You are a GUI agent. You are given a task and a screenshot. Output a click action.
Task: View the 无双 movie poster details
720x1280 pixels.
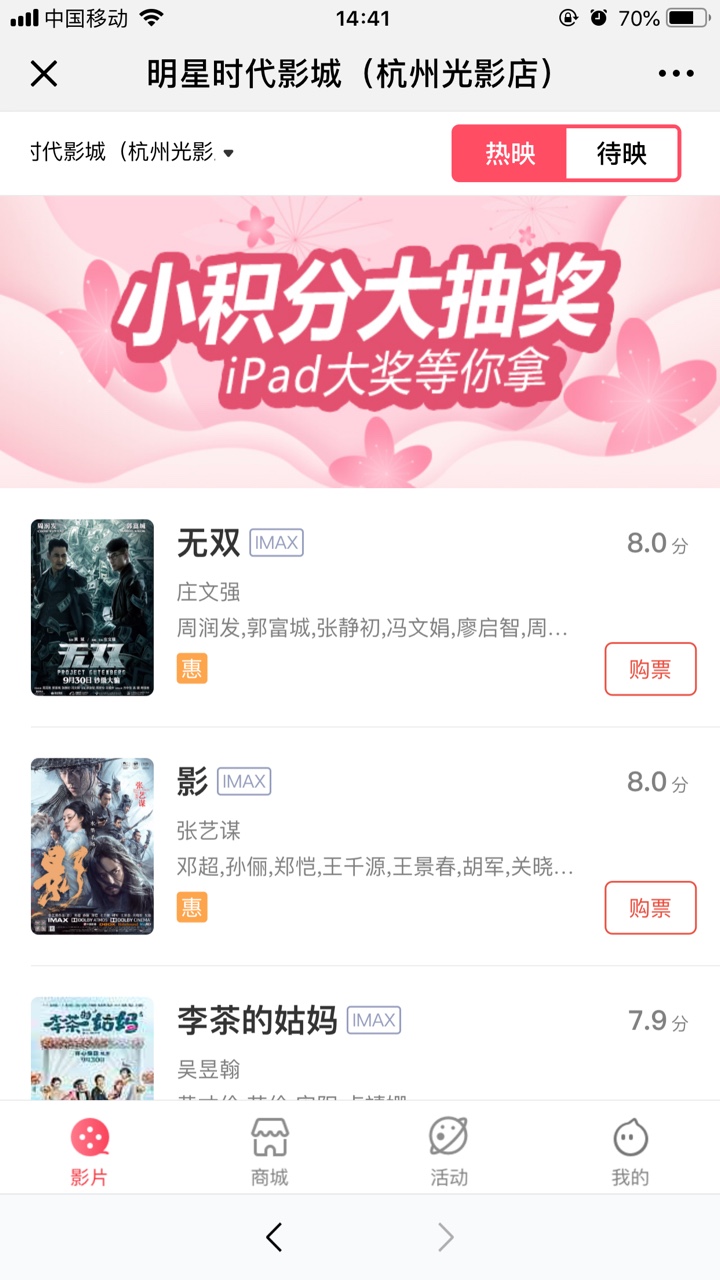[92, 607]
